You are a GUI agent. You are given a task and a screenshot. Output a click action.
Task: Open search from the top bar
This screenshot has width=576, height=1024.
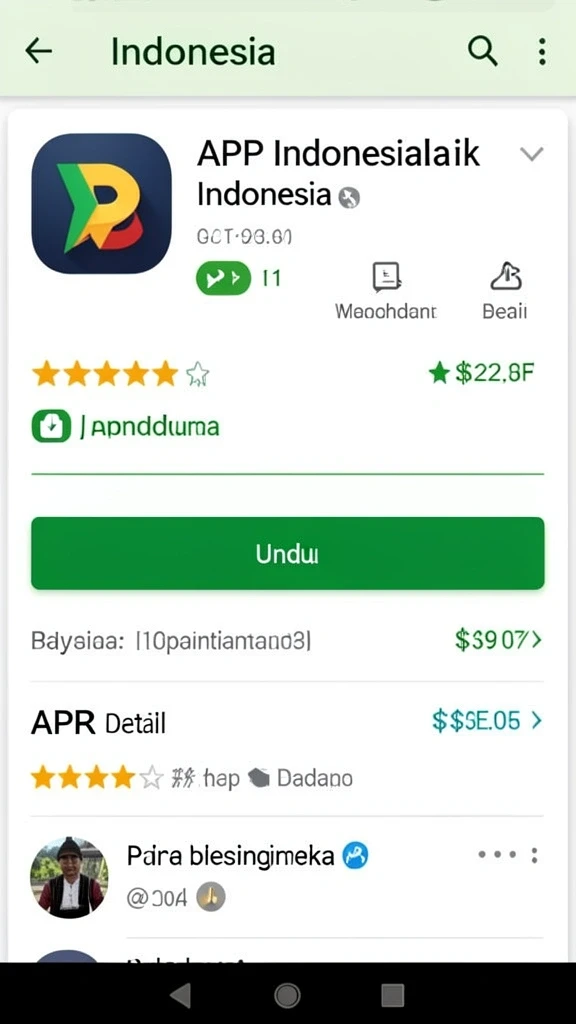tap(483, 51)
